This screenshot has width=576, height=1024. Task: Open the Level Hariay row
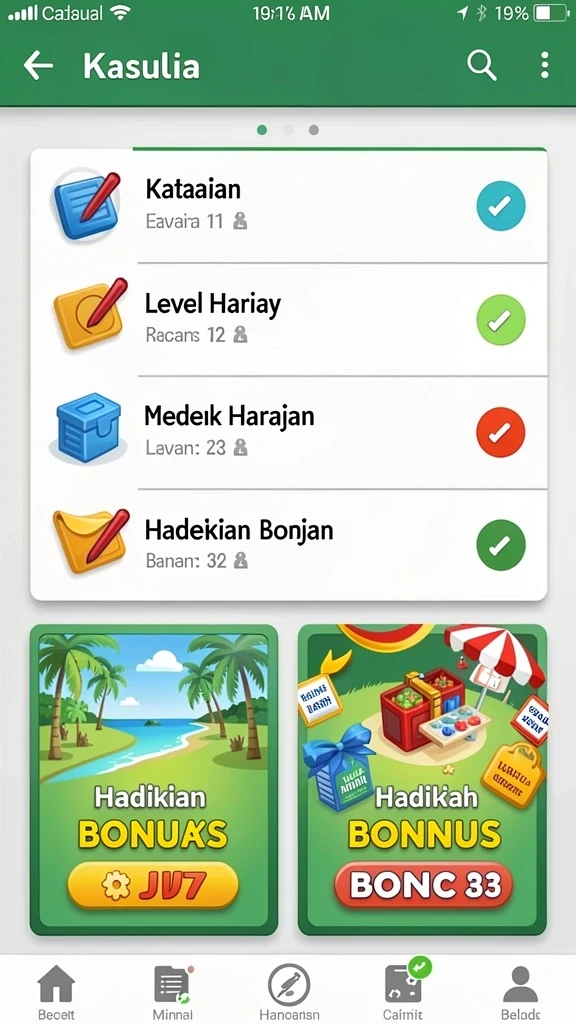point(289,320)
